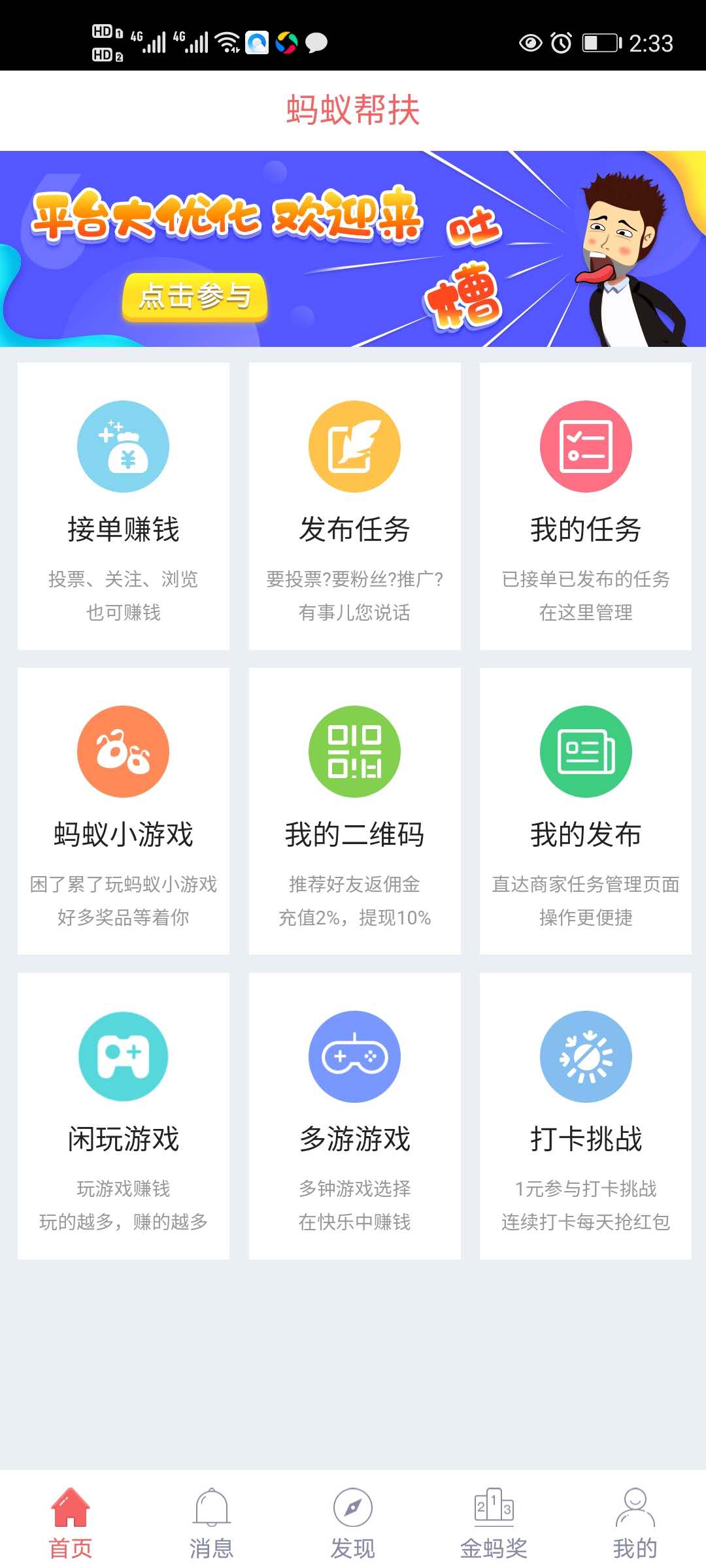Open 多游游戏

354,1116
